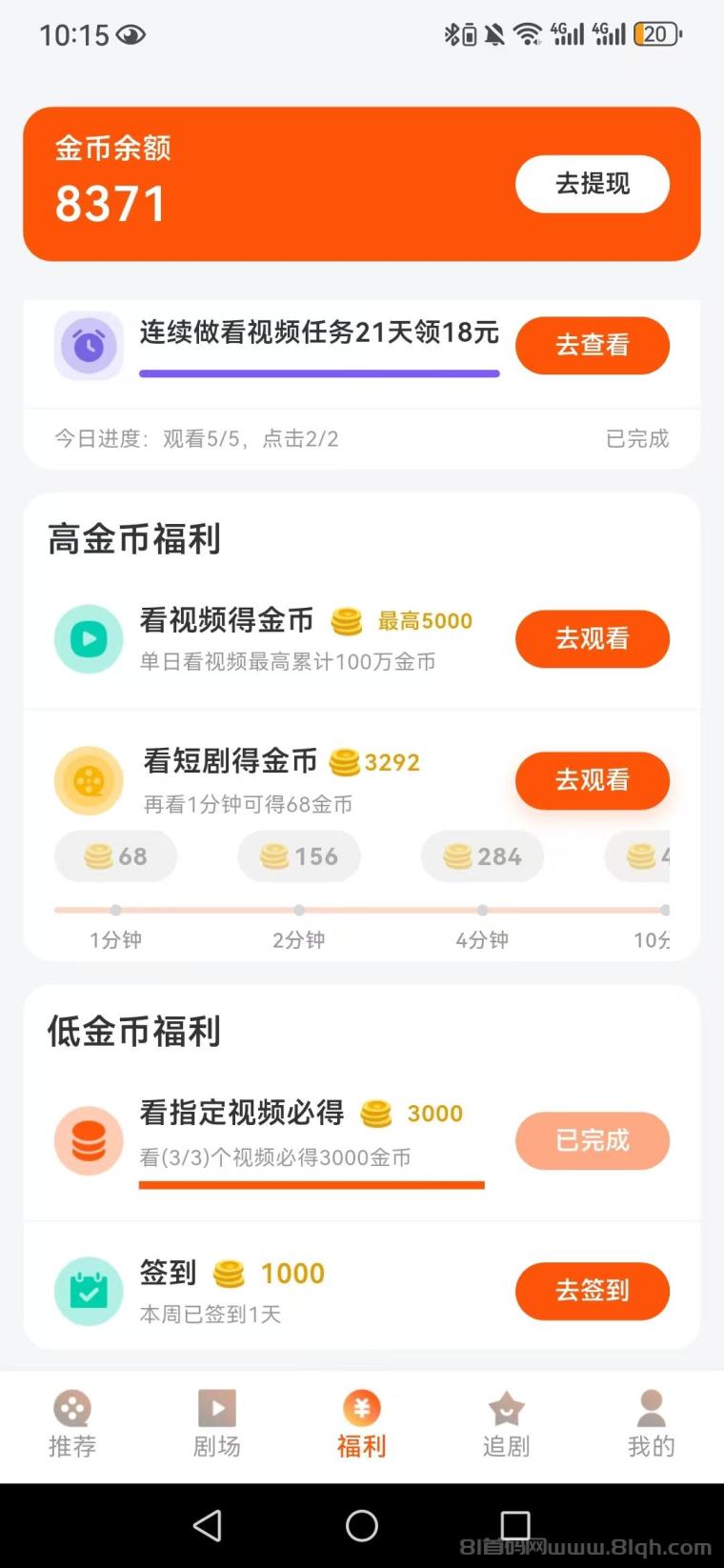Viewport: 724px width, 1568px height.
Task: Open the 追剧 tab
Action: tap(507, 1425)
